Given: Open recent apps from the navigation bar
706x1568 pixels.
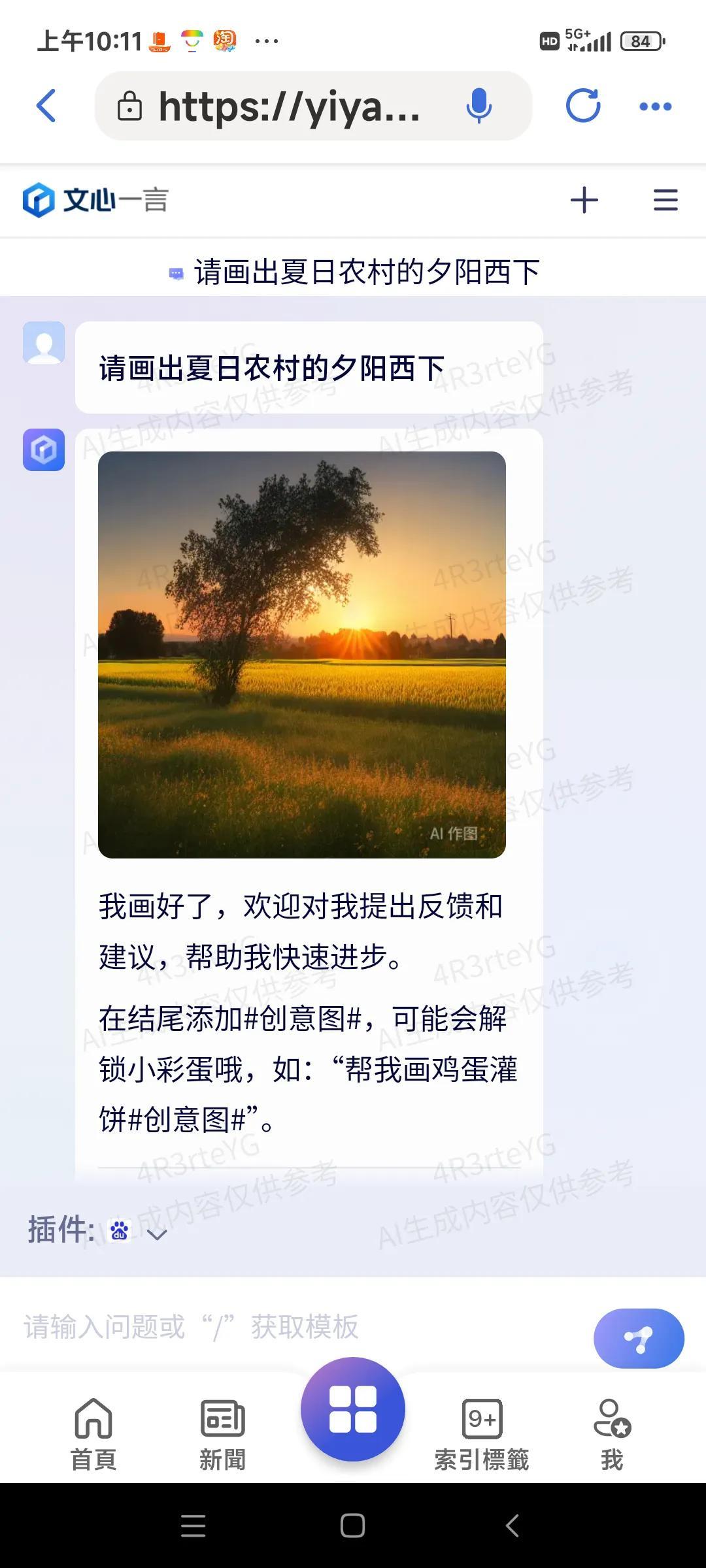Looking at the screenshot, I should [193, 1526].
